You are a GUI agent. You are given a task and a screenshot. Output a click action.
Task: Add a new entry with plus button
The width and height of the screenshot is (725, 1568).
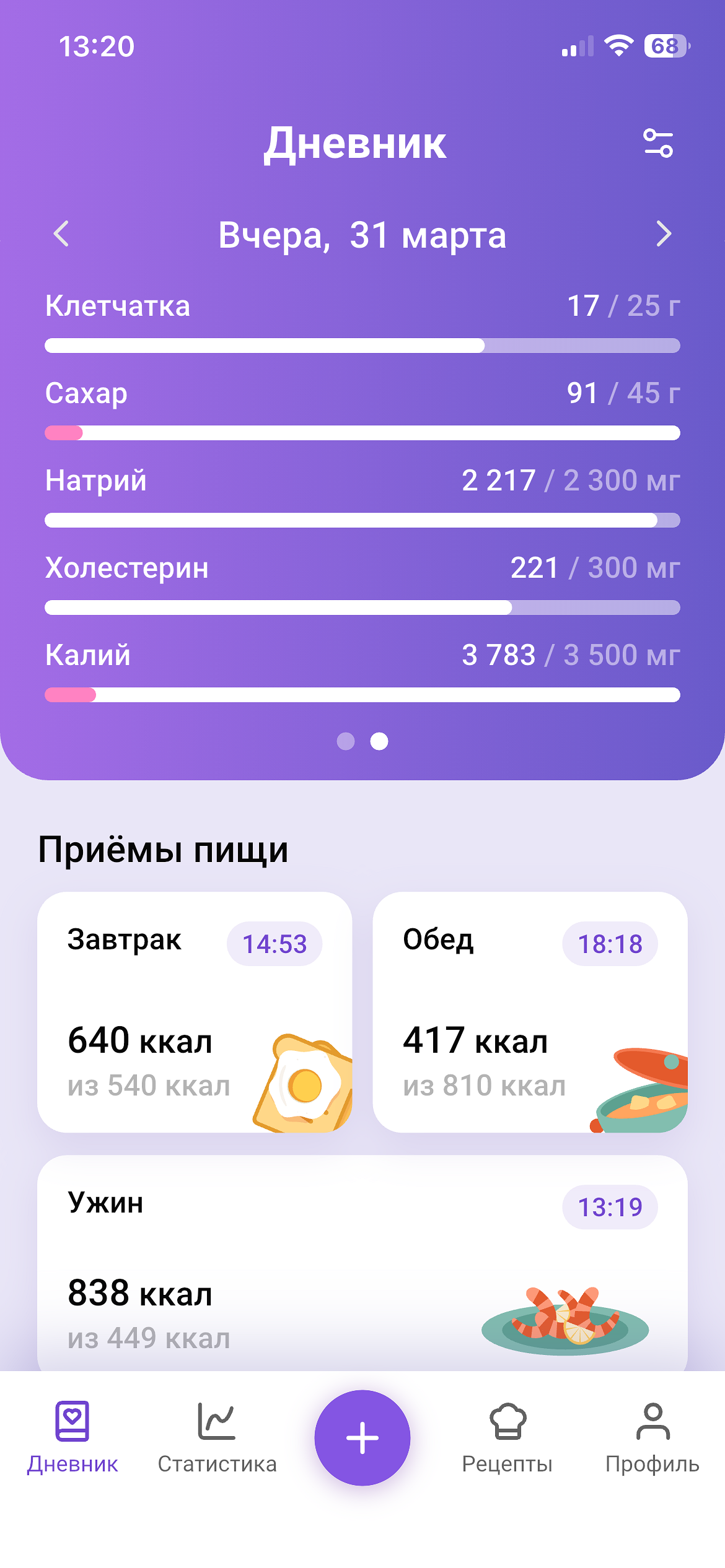click(362, 1437)
